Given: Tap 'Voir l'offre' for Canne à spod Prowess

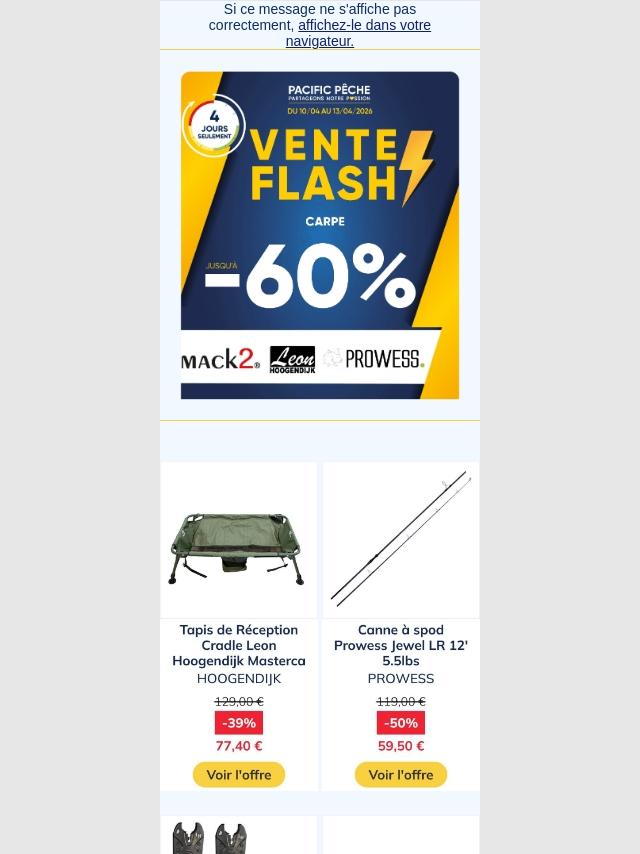Looking at the screenshot, I should (x=401, y=775).
